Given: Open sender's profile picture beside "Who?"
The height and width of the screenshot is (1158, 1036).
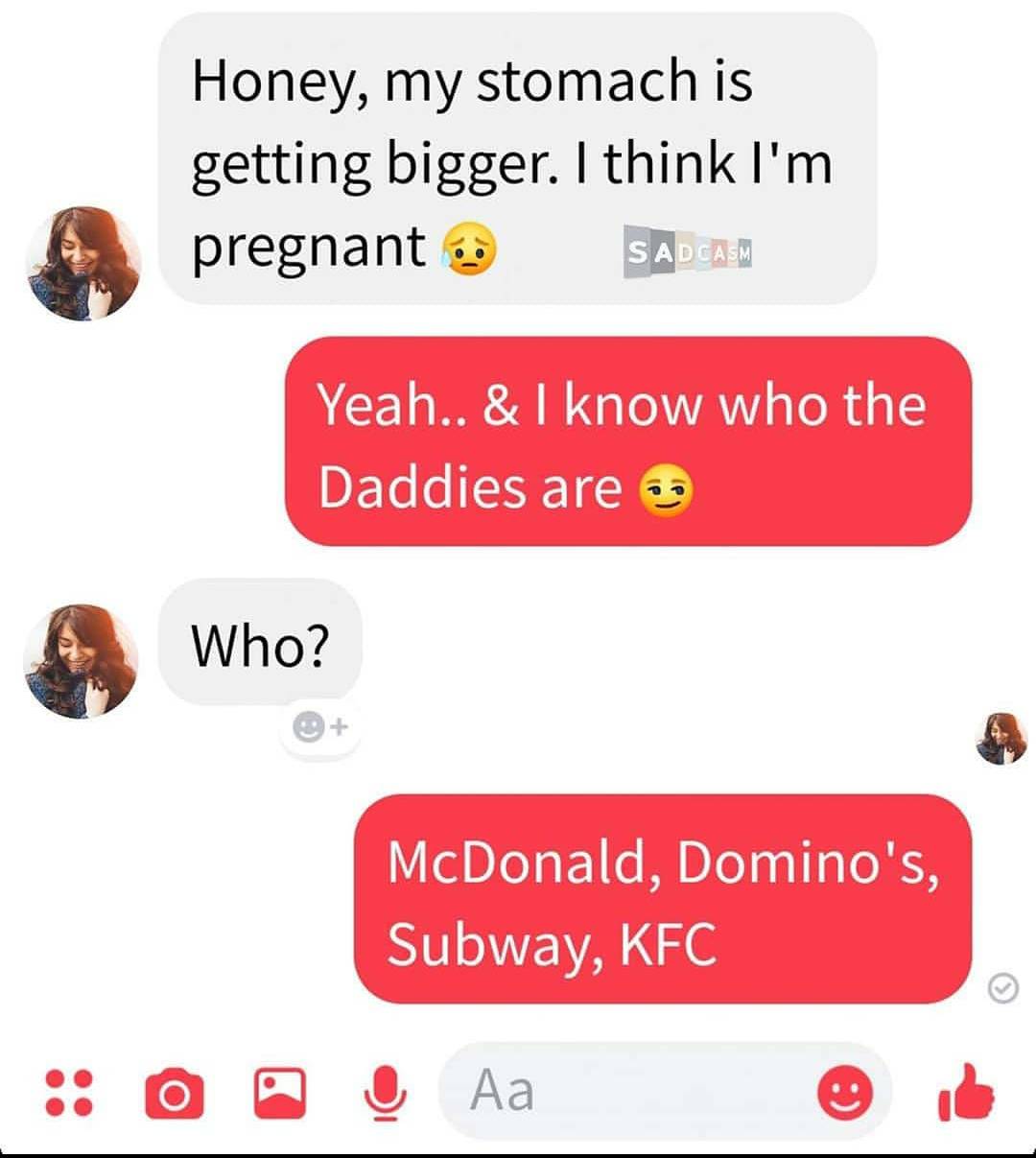Looking at the screenshot, I should pyautogui.click(x=82, y=661).
